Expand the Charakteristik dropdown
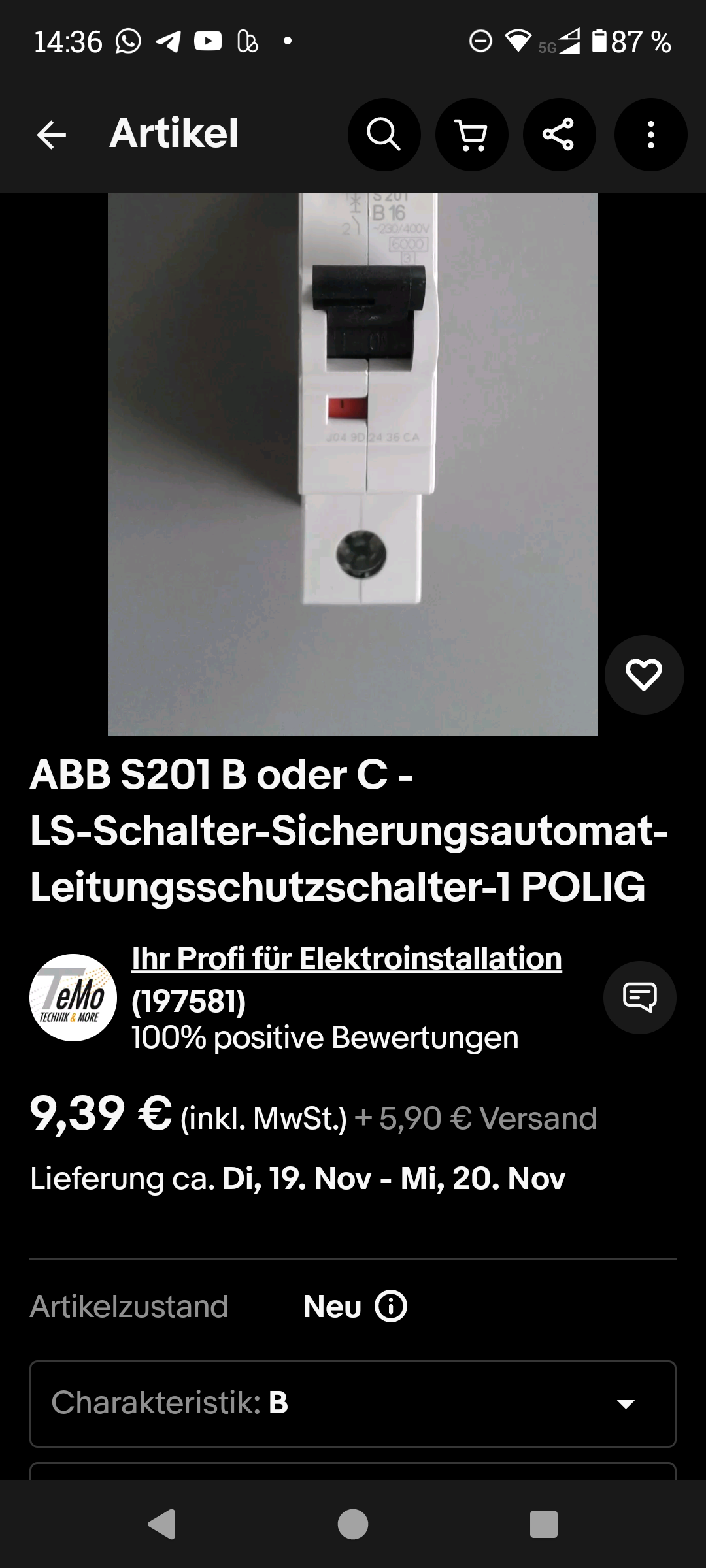Image resolution: width=706 pixels, height=1568 pixels. [353, 1403]
